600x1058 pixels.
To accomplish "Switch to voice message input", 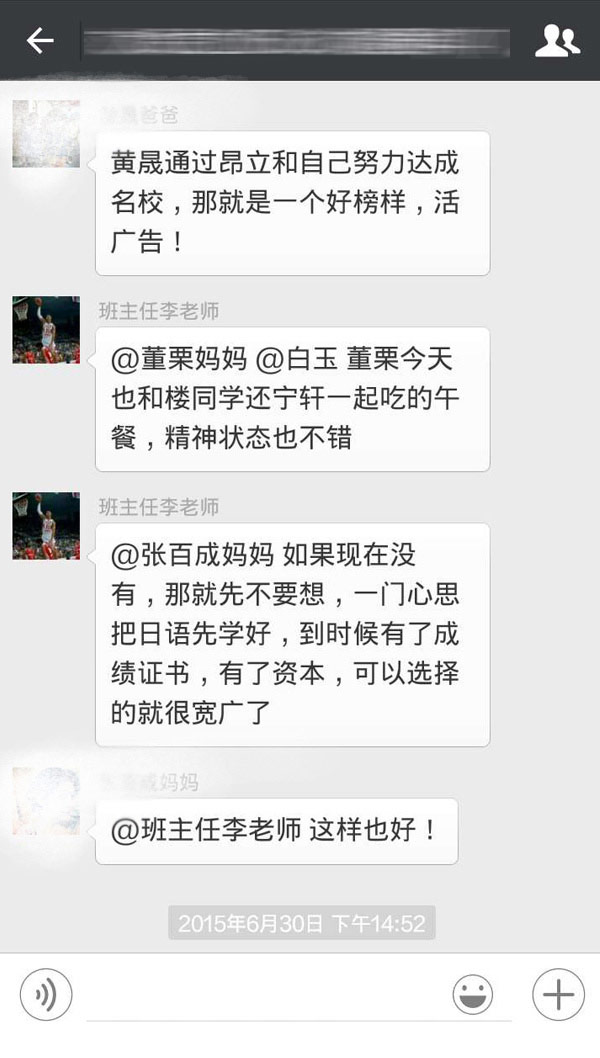I will point(46,995).
